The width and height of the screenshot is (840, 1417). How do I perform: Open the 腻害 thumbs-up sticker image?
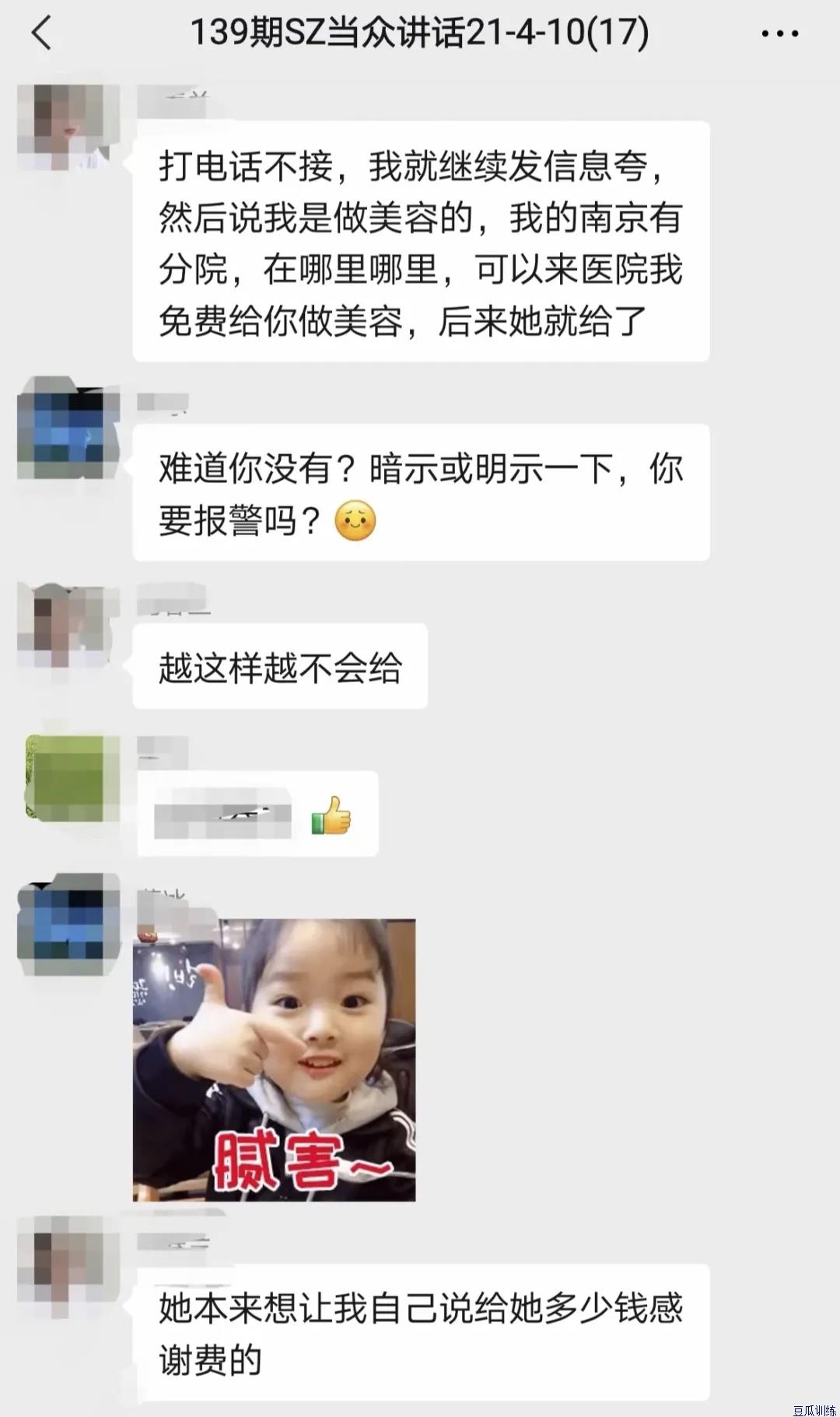(275, 1060)
